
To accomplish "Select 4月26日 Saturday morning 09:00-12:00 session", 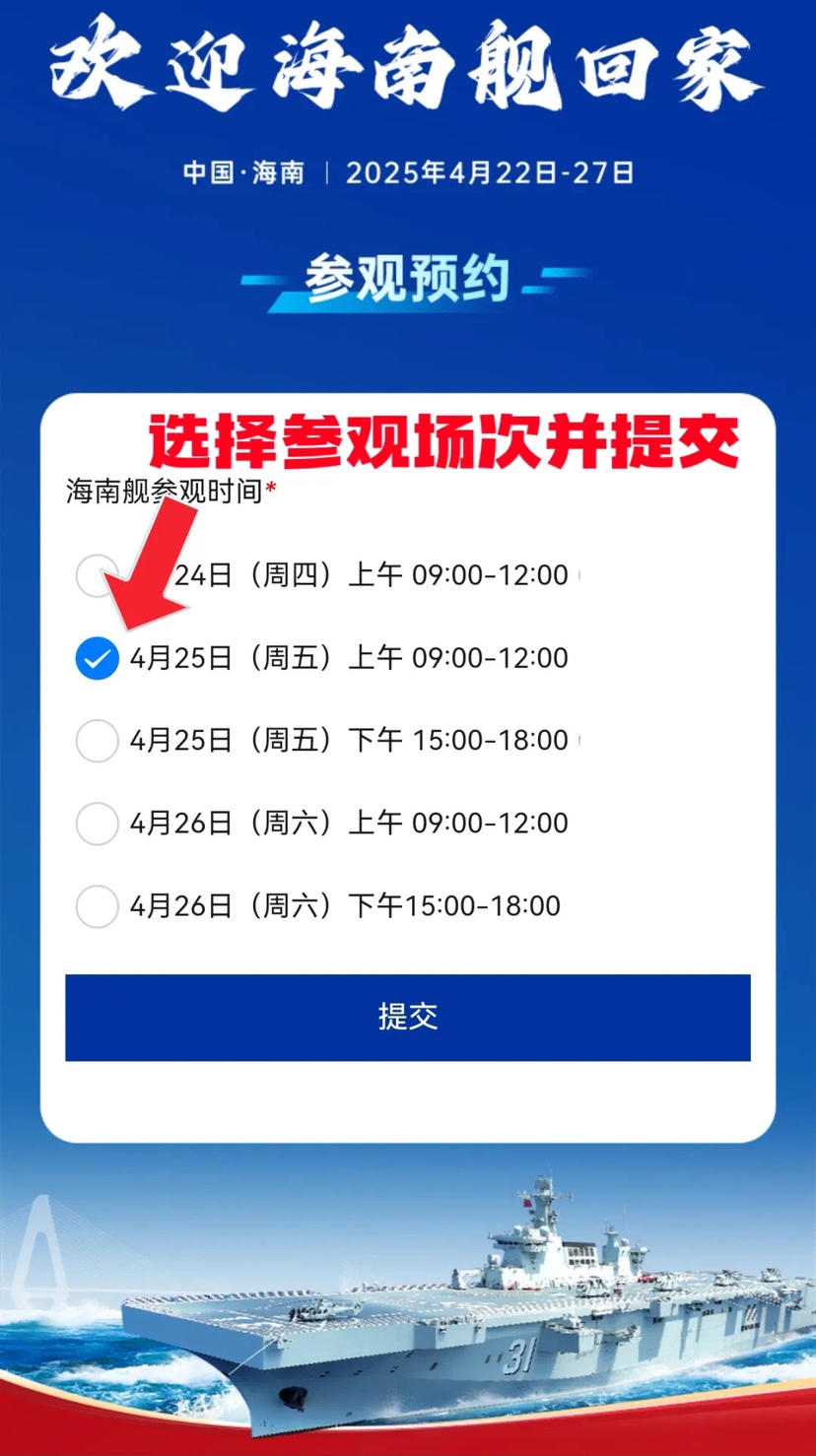I will 97,824.
